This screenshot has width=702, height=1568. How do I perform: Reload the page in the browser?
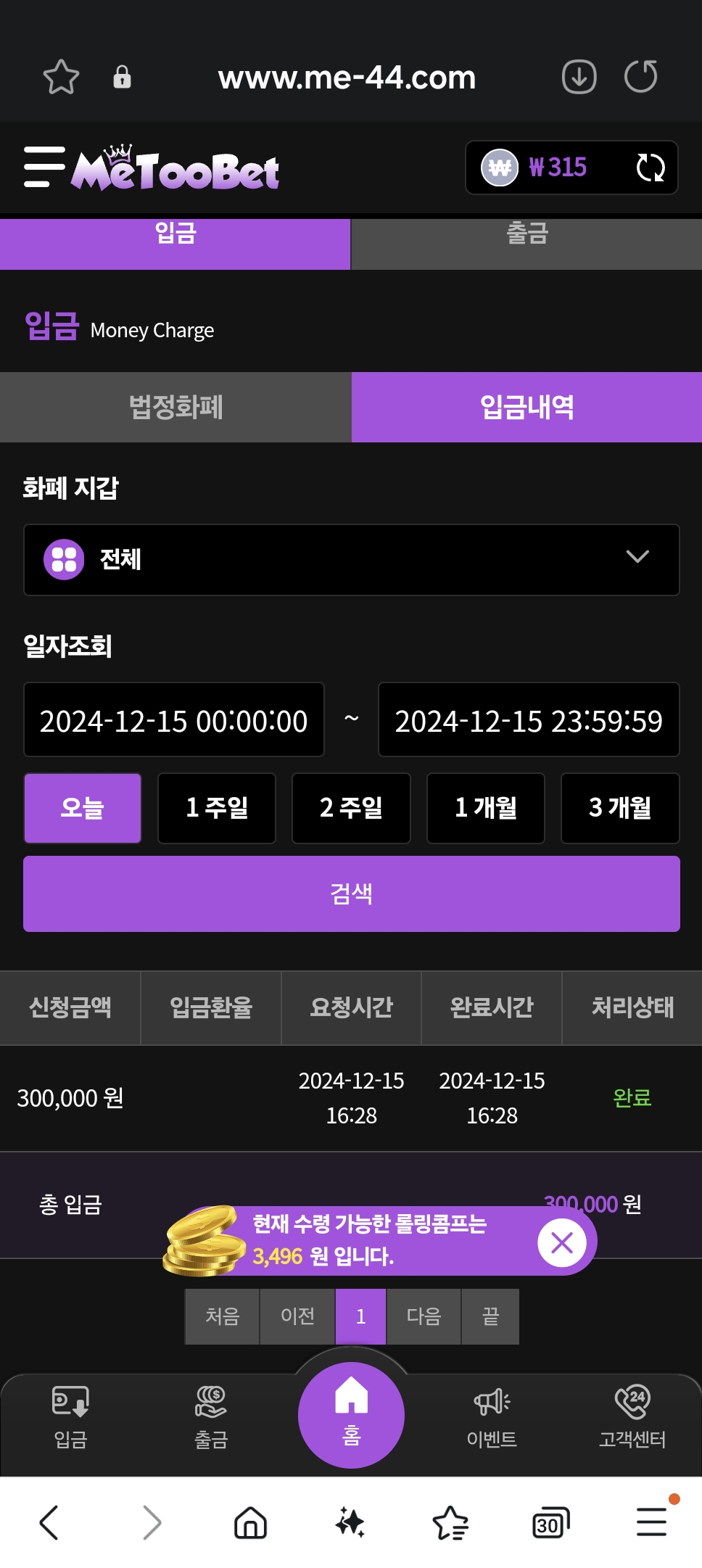640,77
